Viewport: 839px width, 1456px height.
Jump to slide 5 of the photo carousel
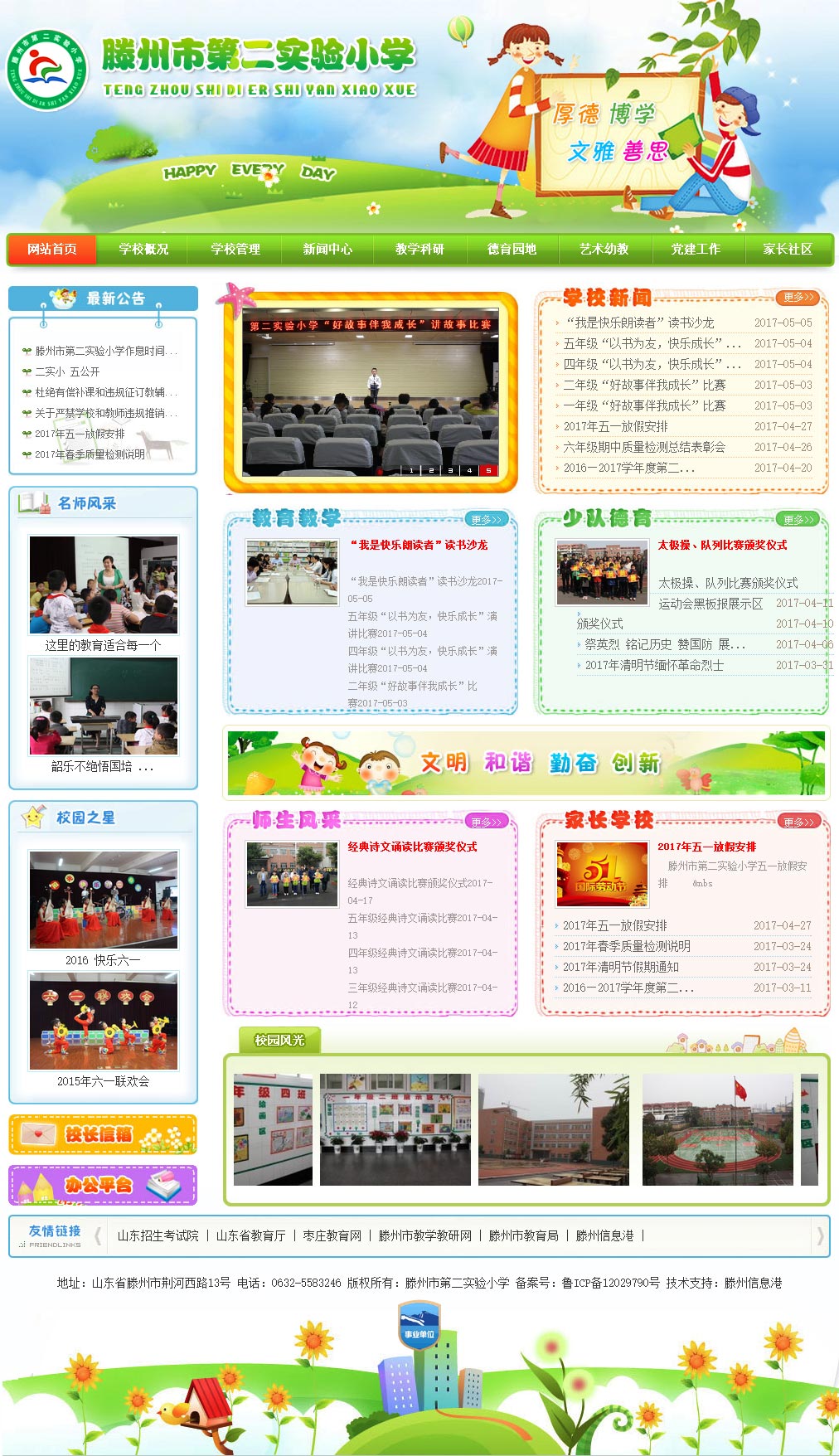click(x=488, y=470)
